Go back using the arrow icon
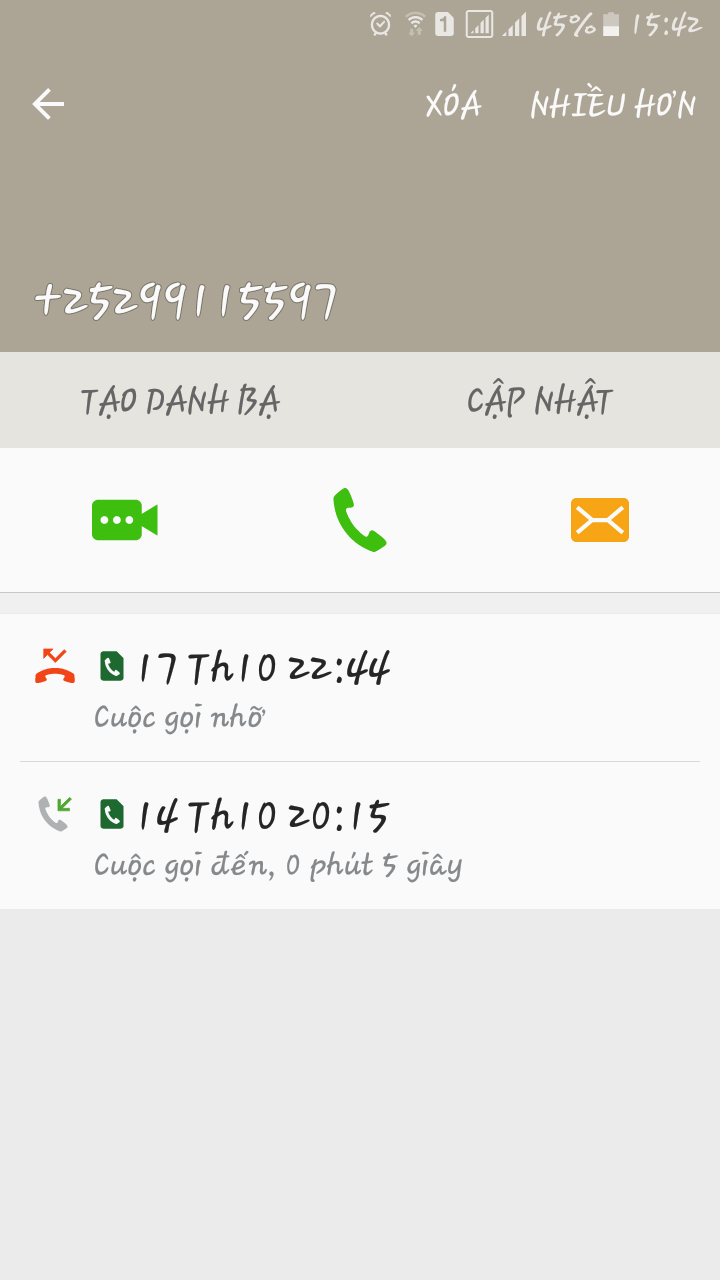The height and width of the screenshot is (1280, 720). [48, 104]
